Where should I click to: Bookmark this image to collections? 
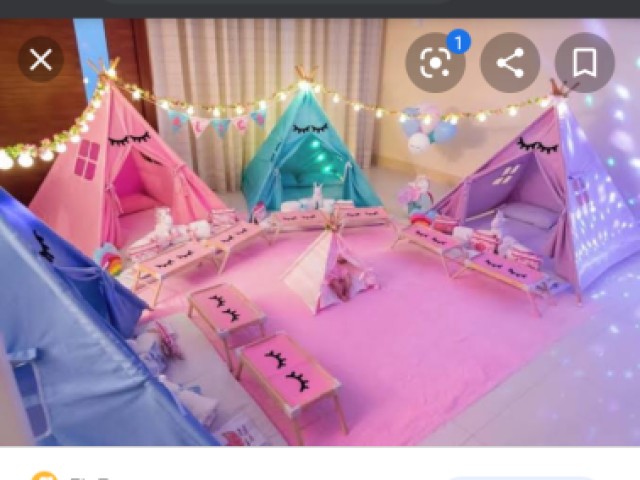[x=585, y=64]
